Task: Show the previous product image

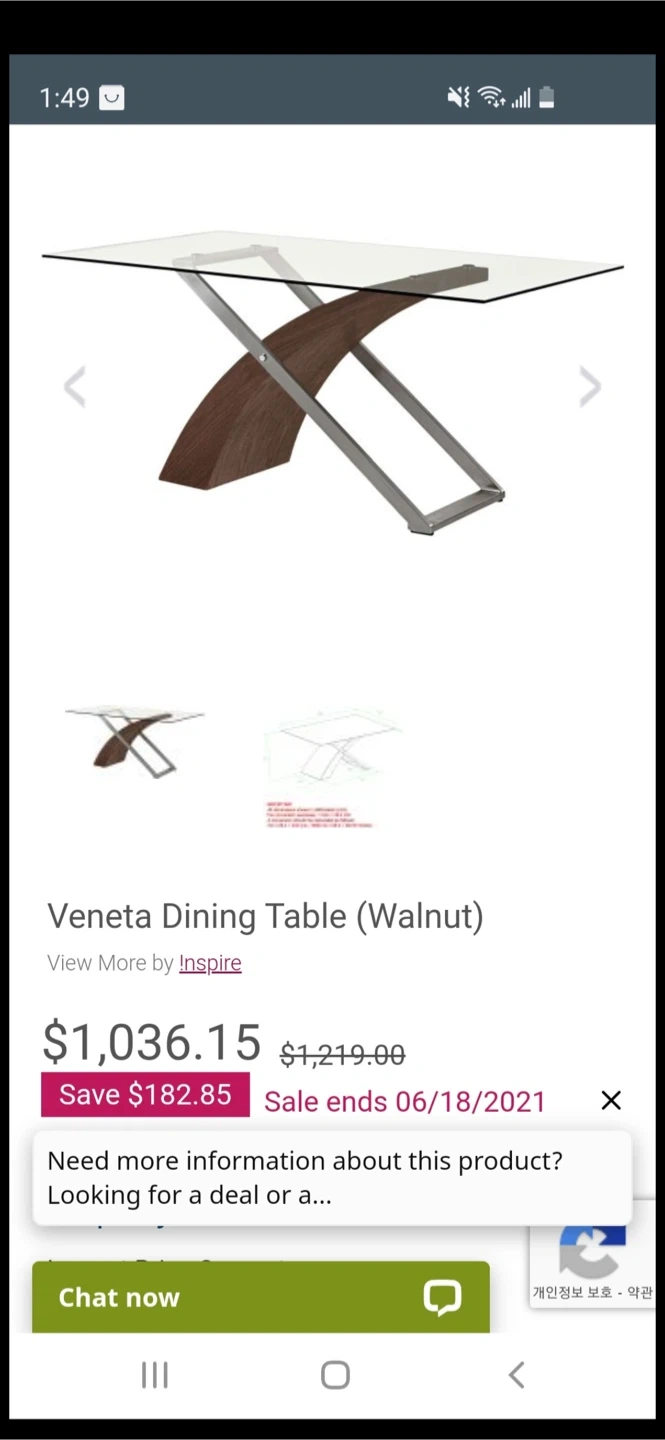Action: [75, 387]
